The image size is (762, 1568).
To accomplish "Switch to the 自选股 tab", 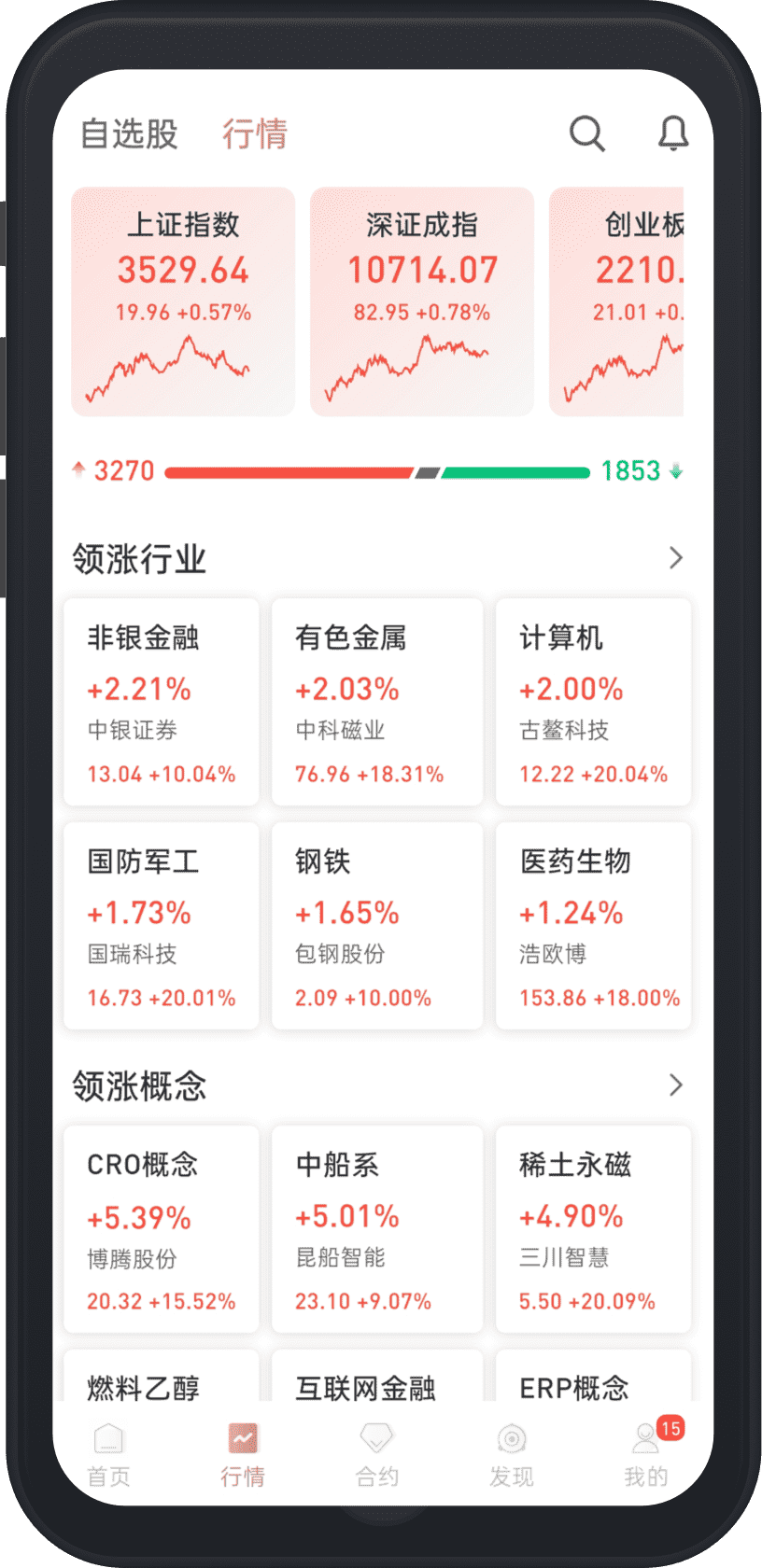I will coord(129,133).
